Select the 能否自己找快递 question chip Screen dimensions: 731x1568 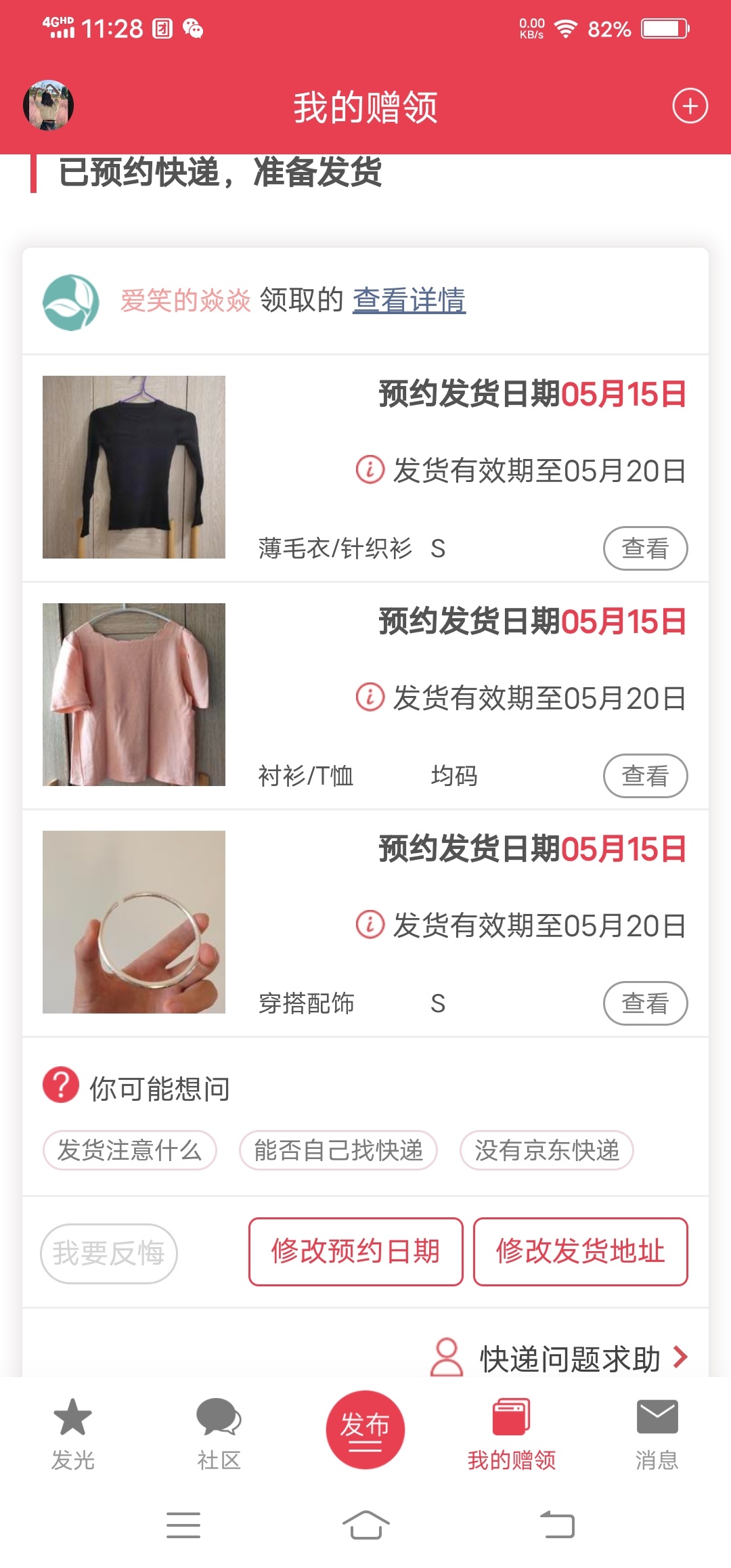click(x=338, y=1150)
